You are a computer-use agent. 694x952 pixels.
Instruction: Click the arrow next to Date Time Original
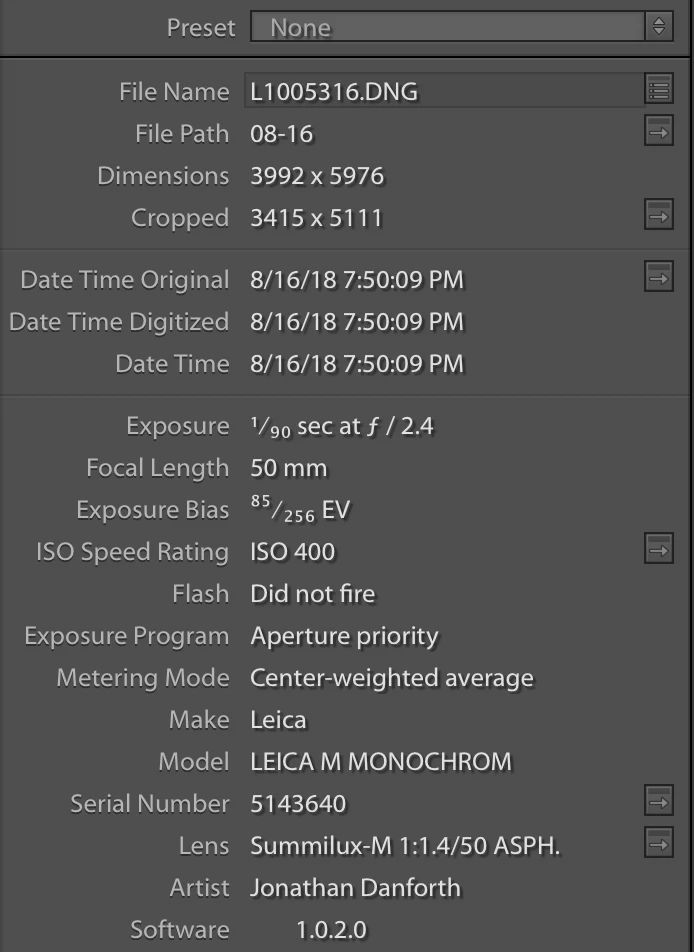[658, 278]
